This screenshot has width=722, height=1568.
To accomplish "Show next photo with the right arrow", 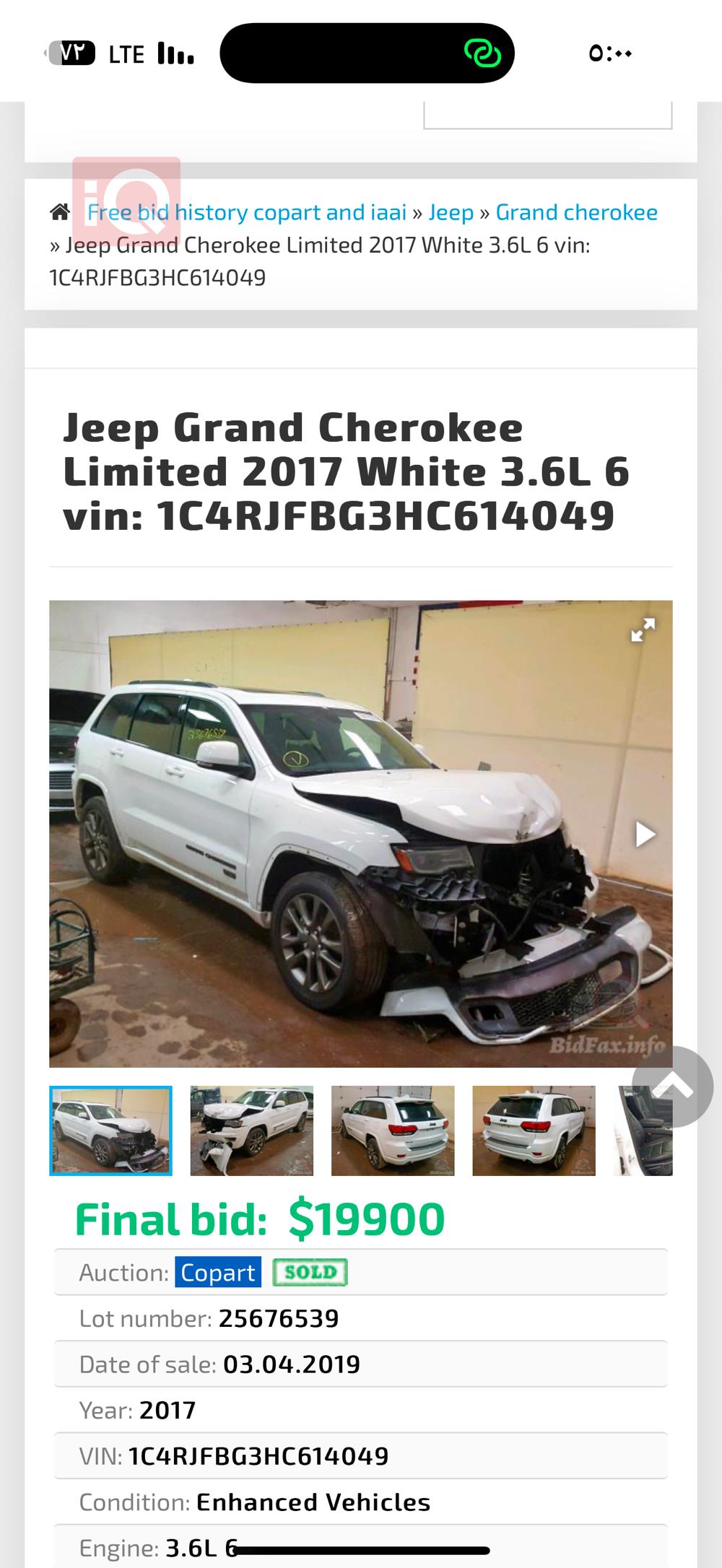I will [644, 835].
